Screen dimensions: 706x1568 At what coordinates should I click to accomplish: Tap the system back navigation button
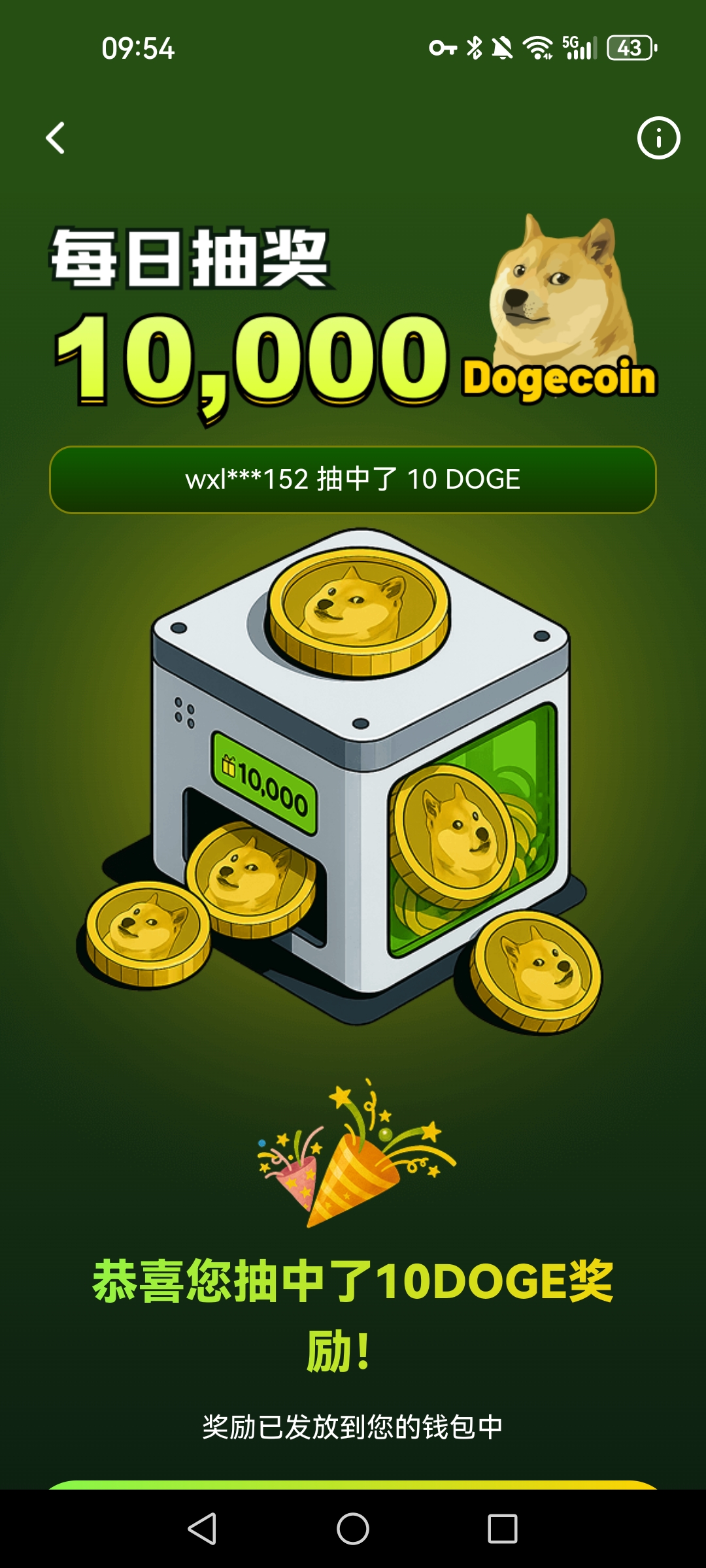(x=202, y=1529)
